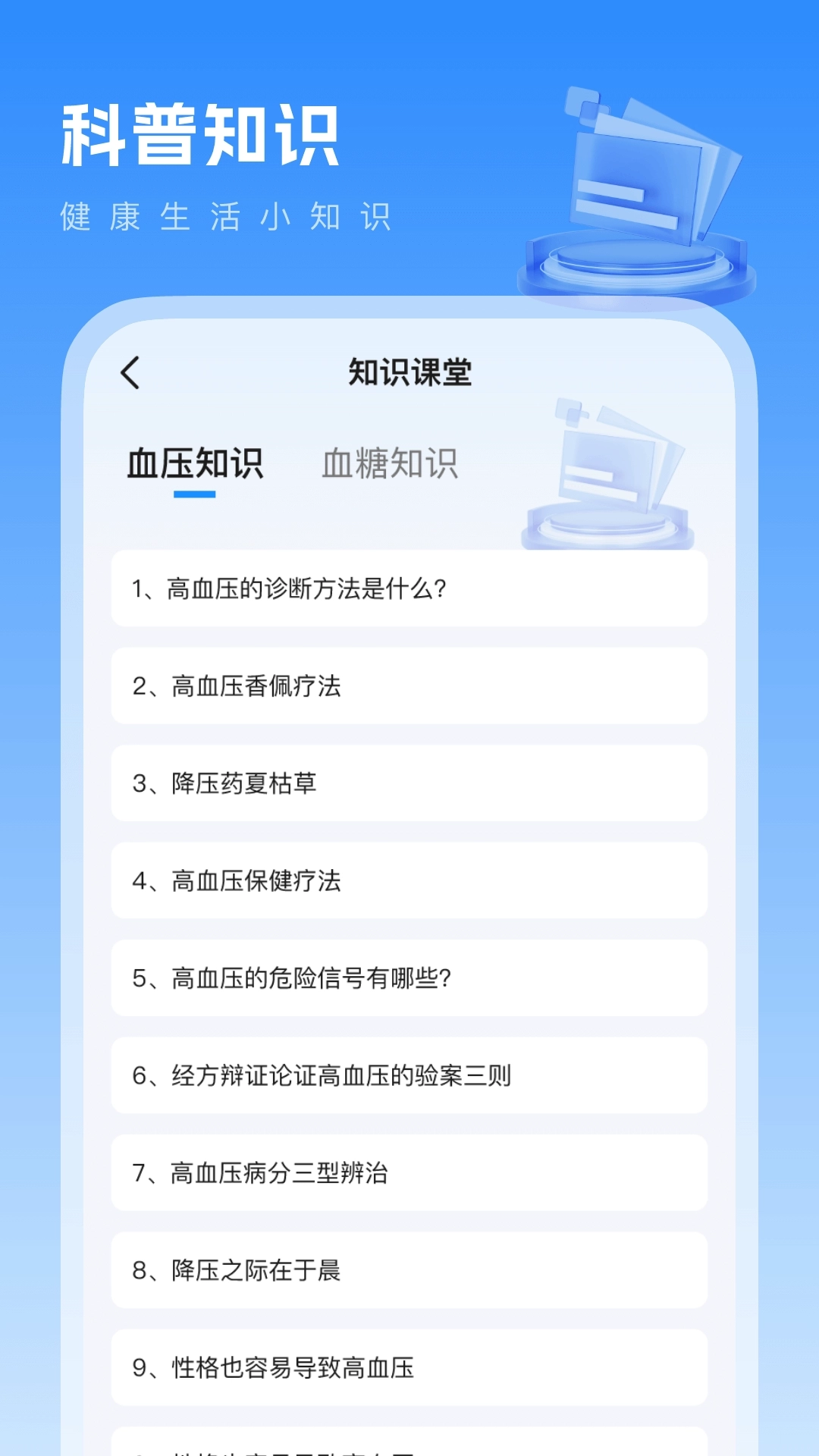Open 经方辩证论证高血压的验案三则
This screenshot has width=819, height=1456.
click(409, 1075)
